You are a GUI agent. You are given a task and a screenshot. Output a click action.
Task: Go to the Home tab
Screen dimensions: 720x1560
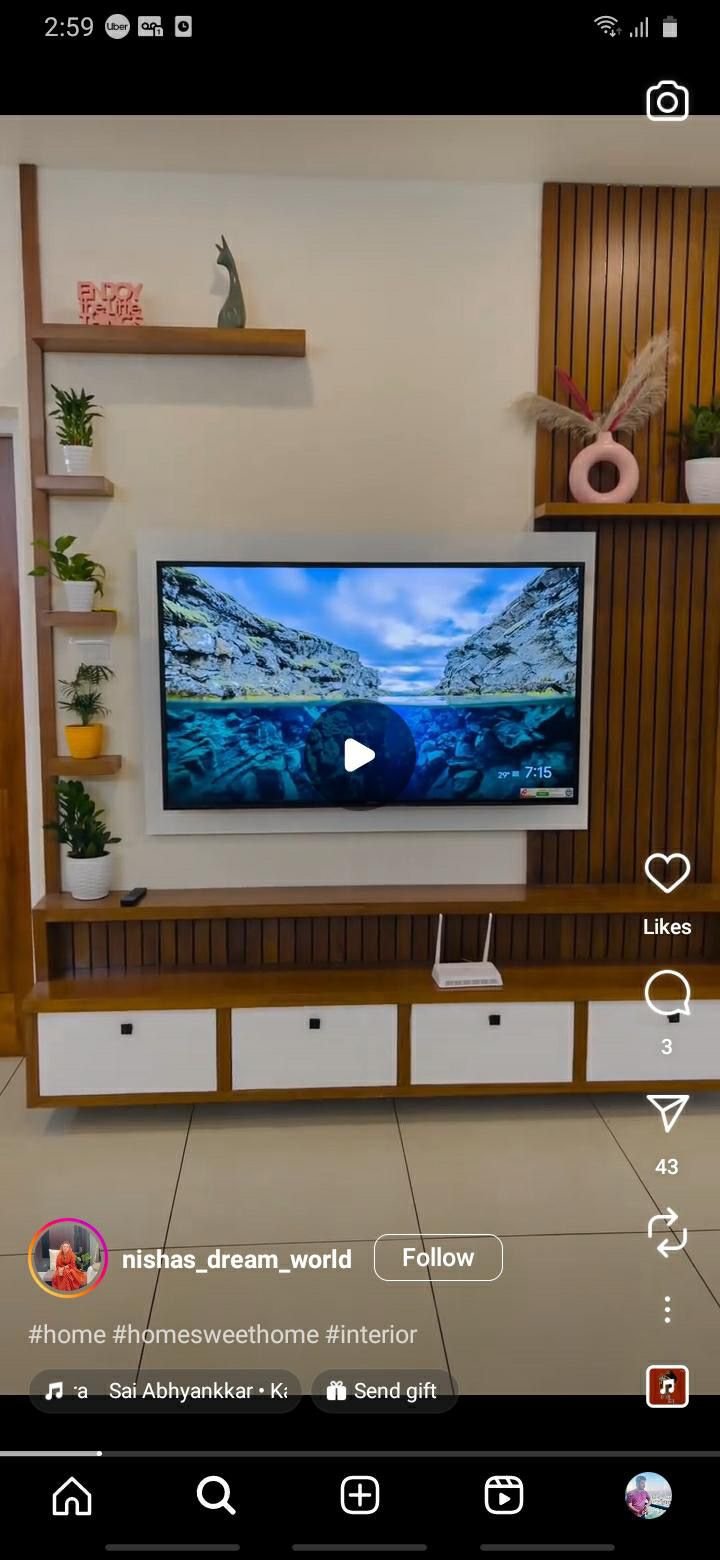tap(72, 1496)
